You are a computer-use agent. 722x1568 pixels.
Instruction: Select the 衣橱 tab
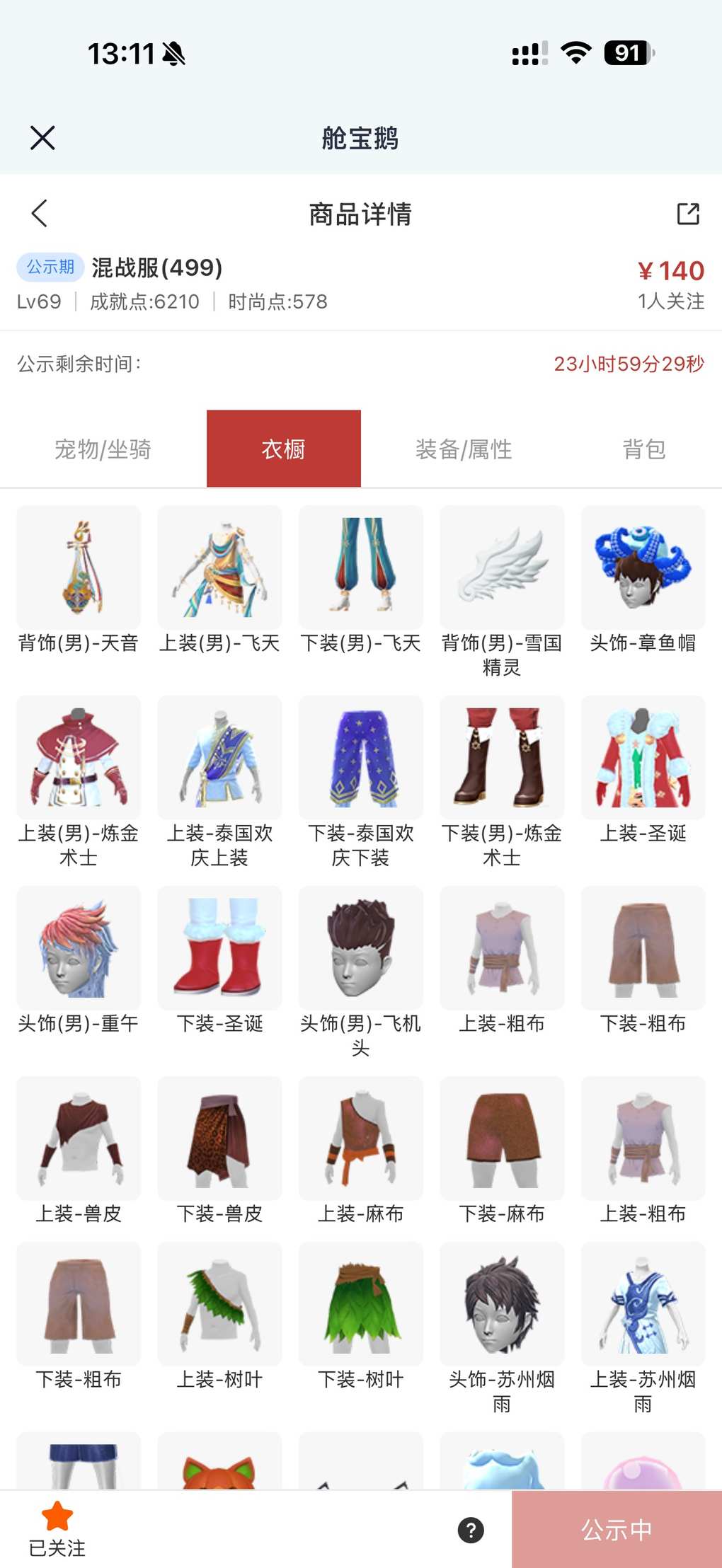click(x=284, y=449)
